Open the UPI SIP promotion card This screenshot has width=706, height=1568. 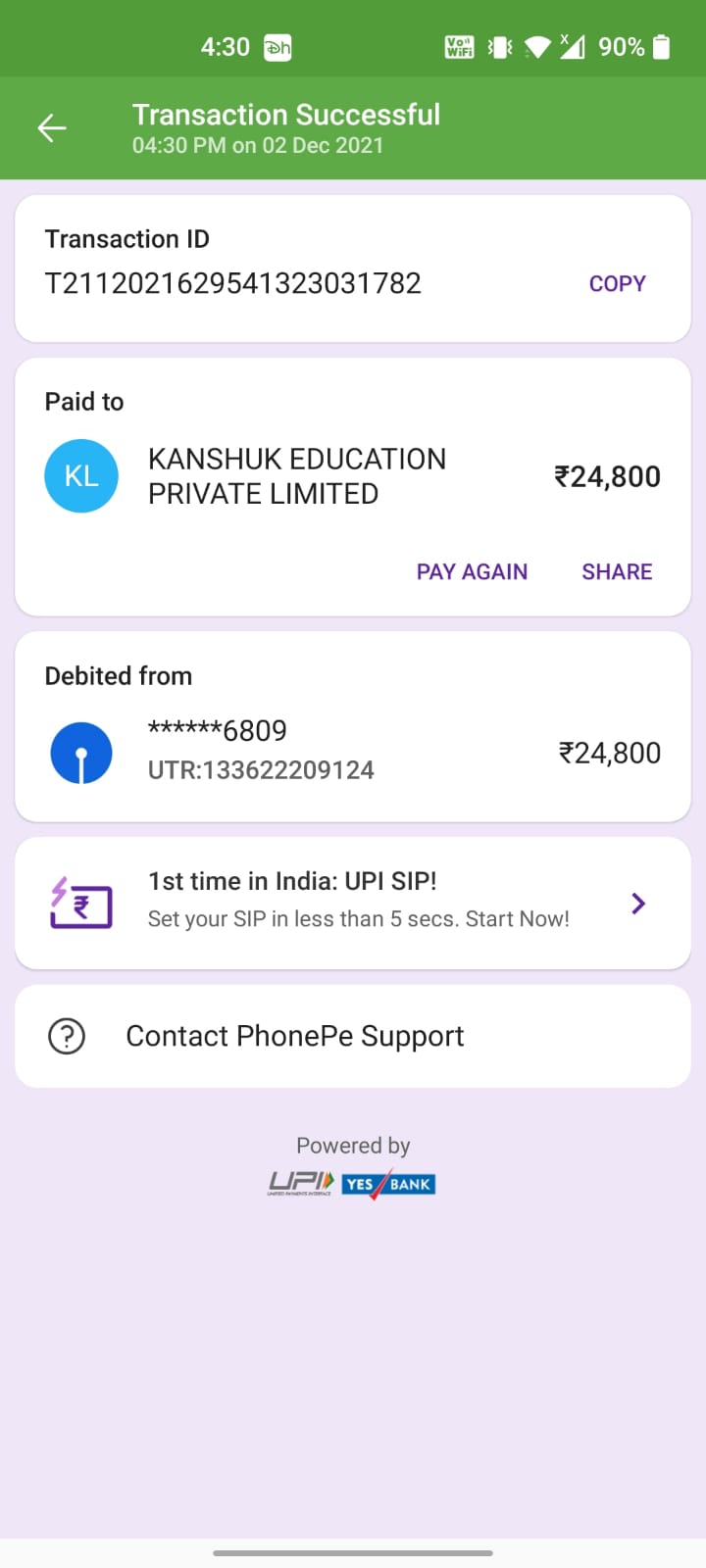pyautogui.click(x=353, y=903)
